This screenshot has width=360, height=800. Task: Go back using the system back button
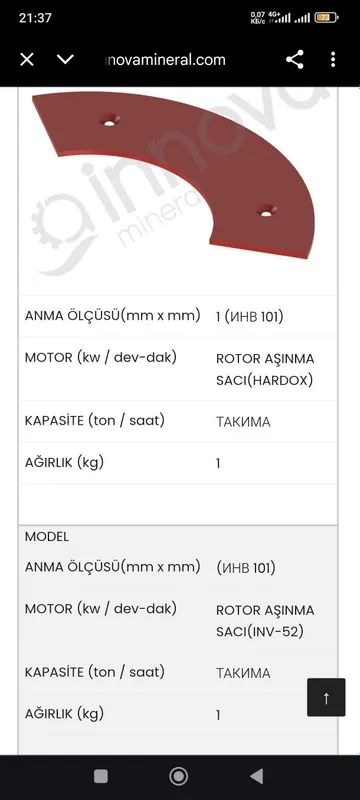tap(257, 777)
